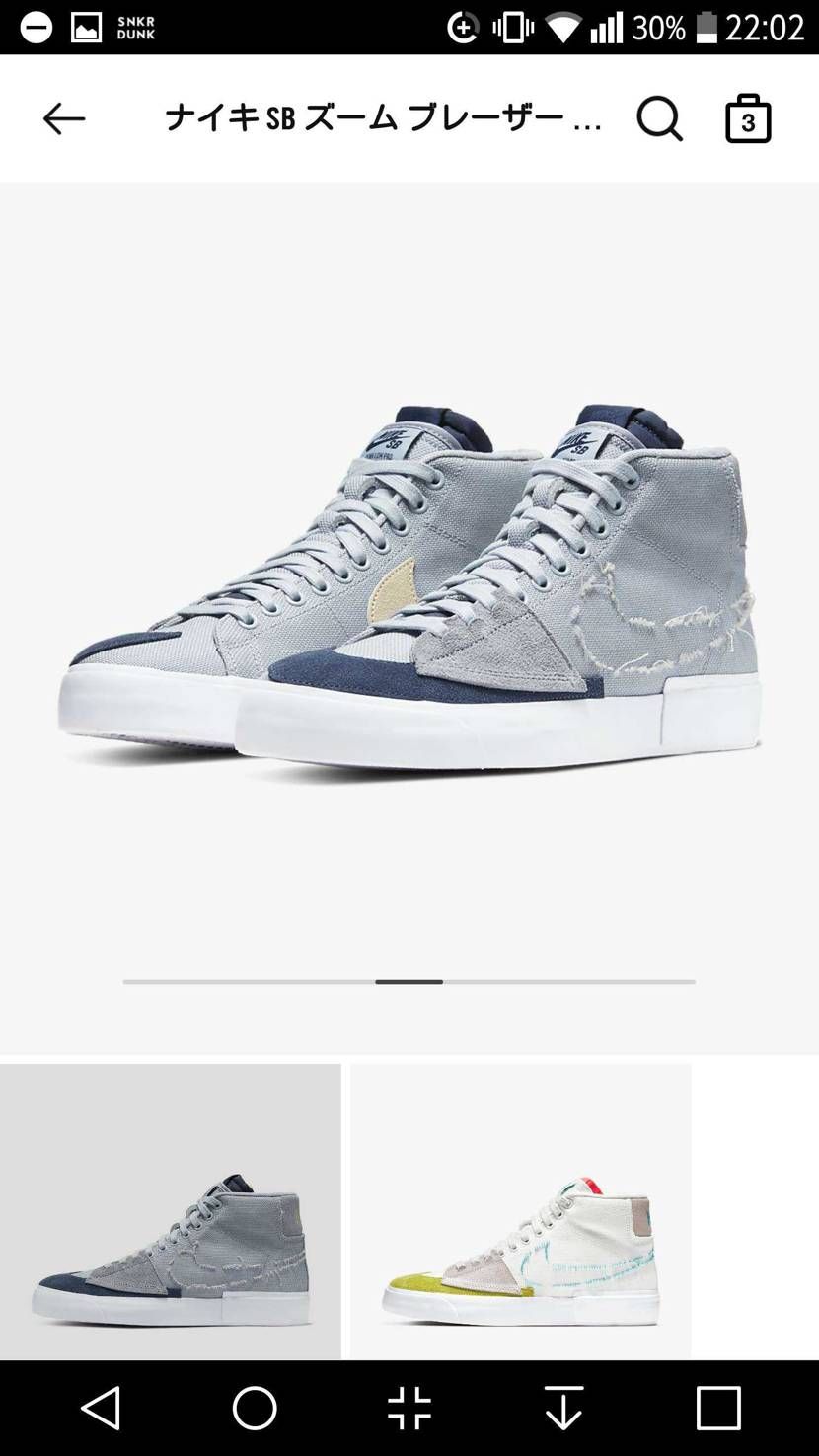Open the shopping bag with 3 items
This screenshot has width=819, height=1456.
click(x=748, y=119)
